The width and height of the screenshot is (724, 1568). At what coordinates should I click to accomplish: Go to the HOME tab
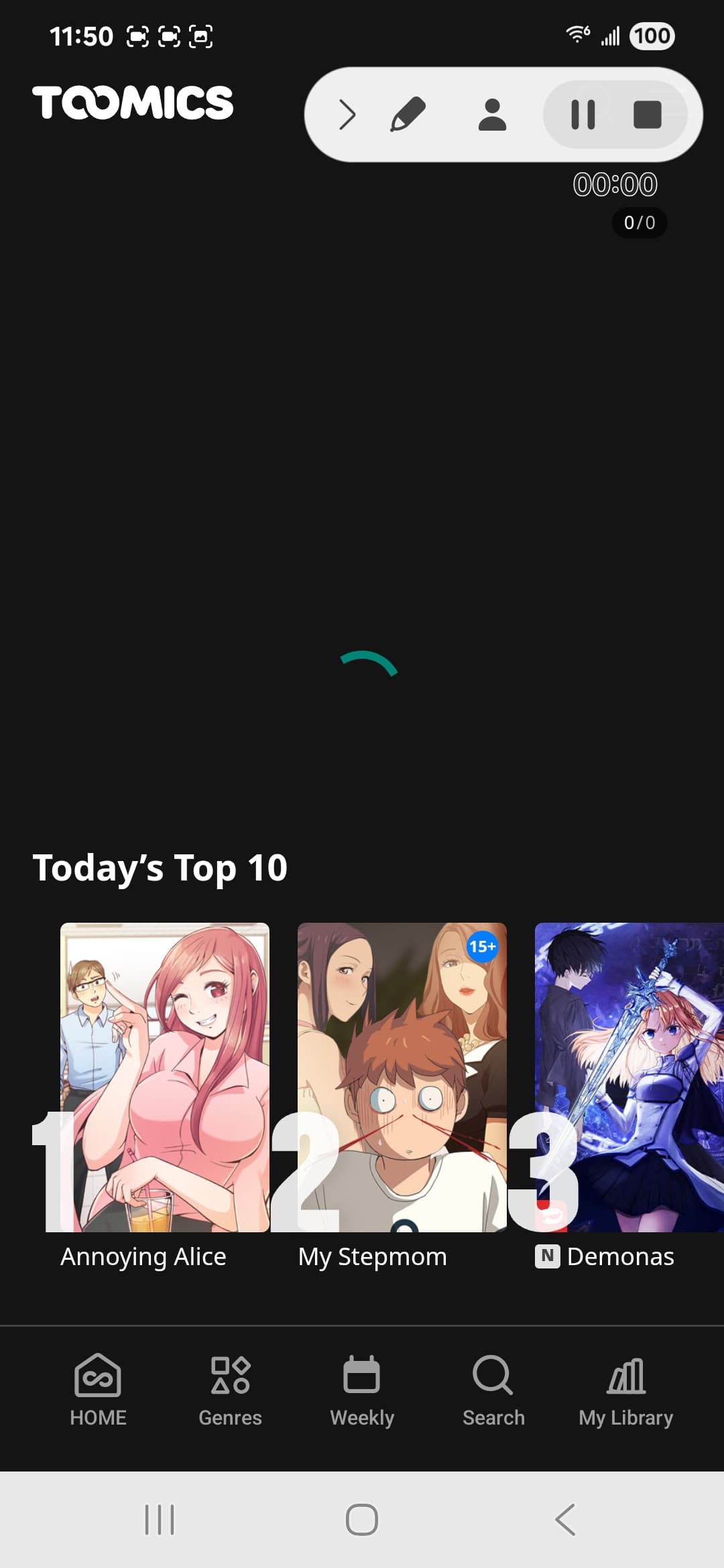coord(98,1390)
